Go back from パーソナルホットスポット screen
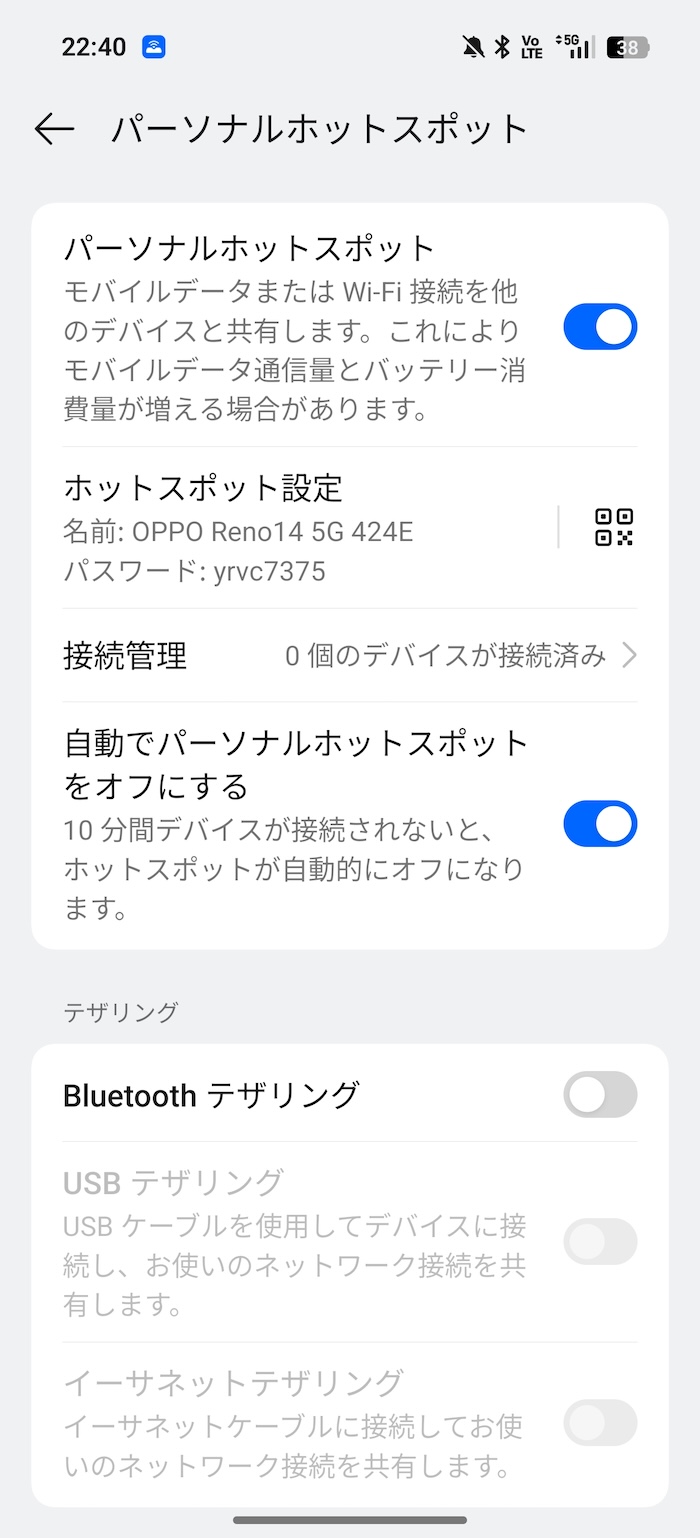This screenshot has height=1538, width=700. (x=55, y=129)
